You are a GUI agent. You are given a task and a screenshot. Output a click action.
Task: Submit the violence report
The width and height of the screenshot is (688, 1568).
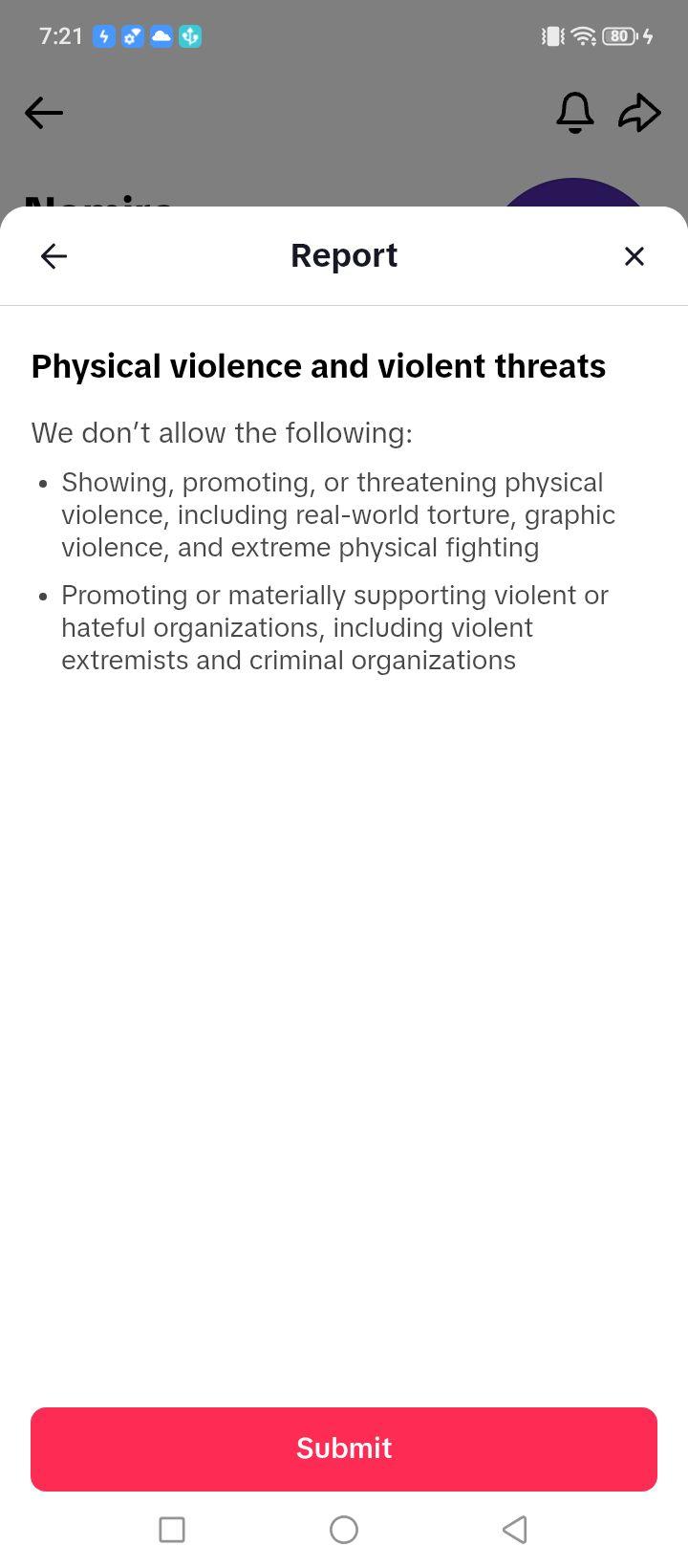coord(344,1448)
